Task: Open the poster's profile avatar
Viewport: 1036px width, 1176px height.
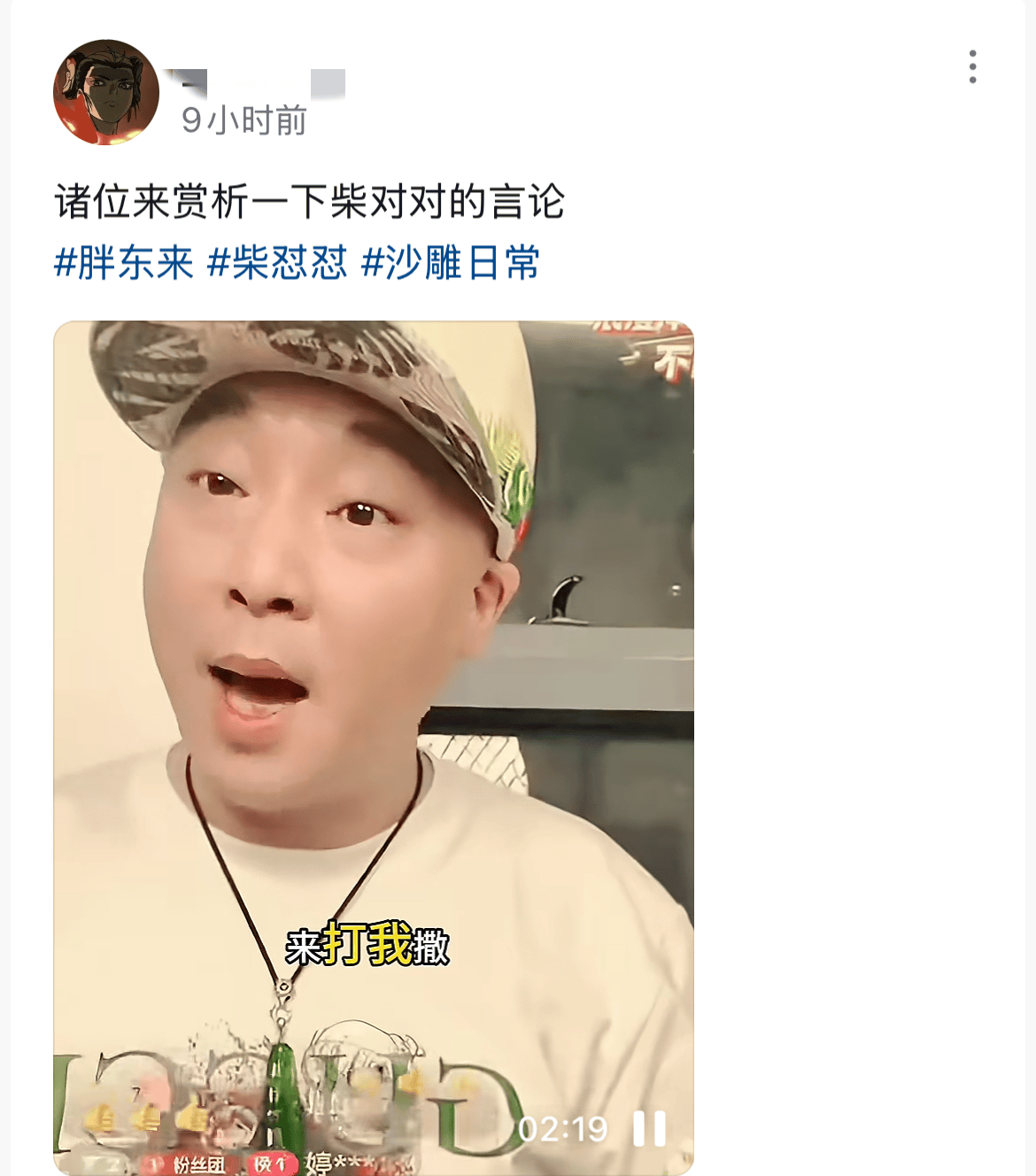Action: pyautogui.click(x=106, y=92)
